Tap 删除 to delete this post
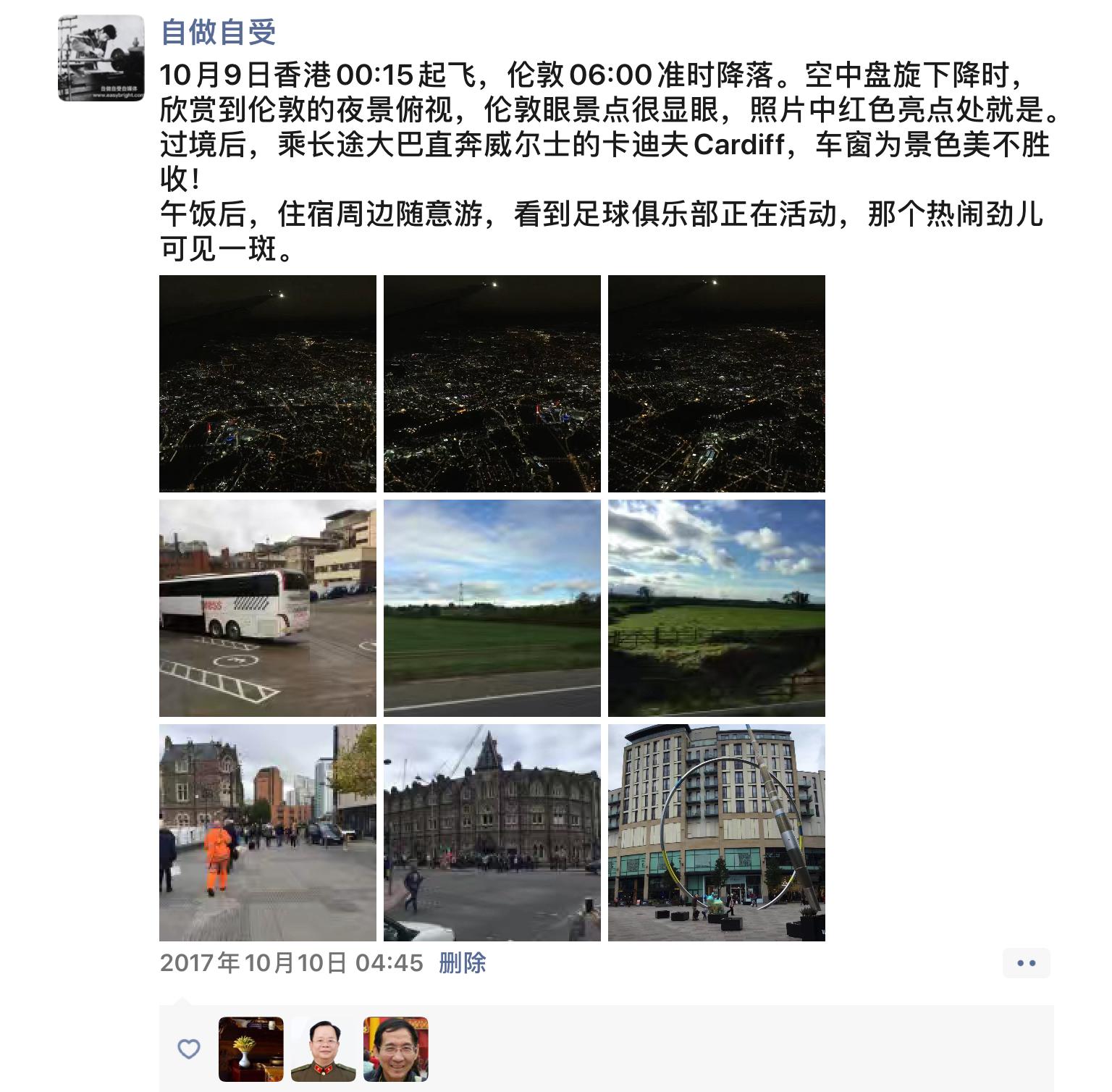Viewport: 1112px width, 1092px height. [463, 963]
